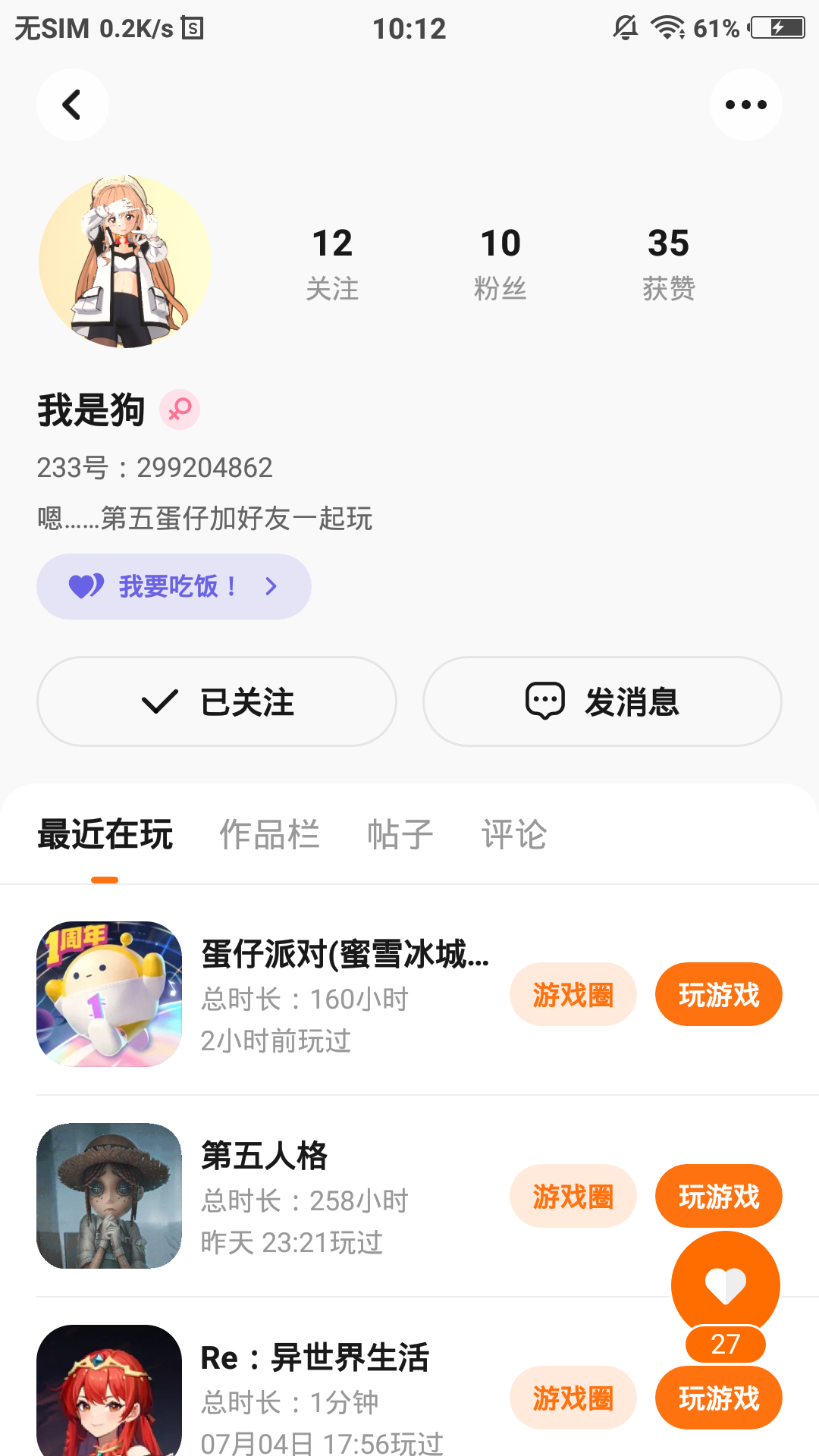The image size is (819, 1456).
Task: Tap 玩游戏 for 蛋仔派对
Action: click(718, 994)
